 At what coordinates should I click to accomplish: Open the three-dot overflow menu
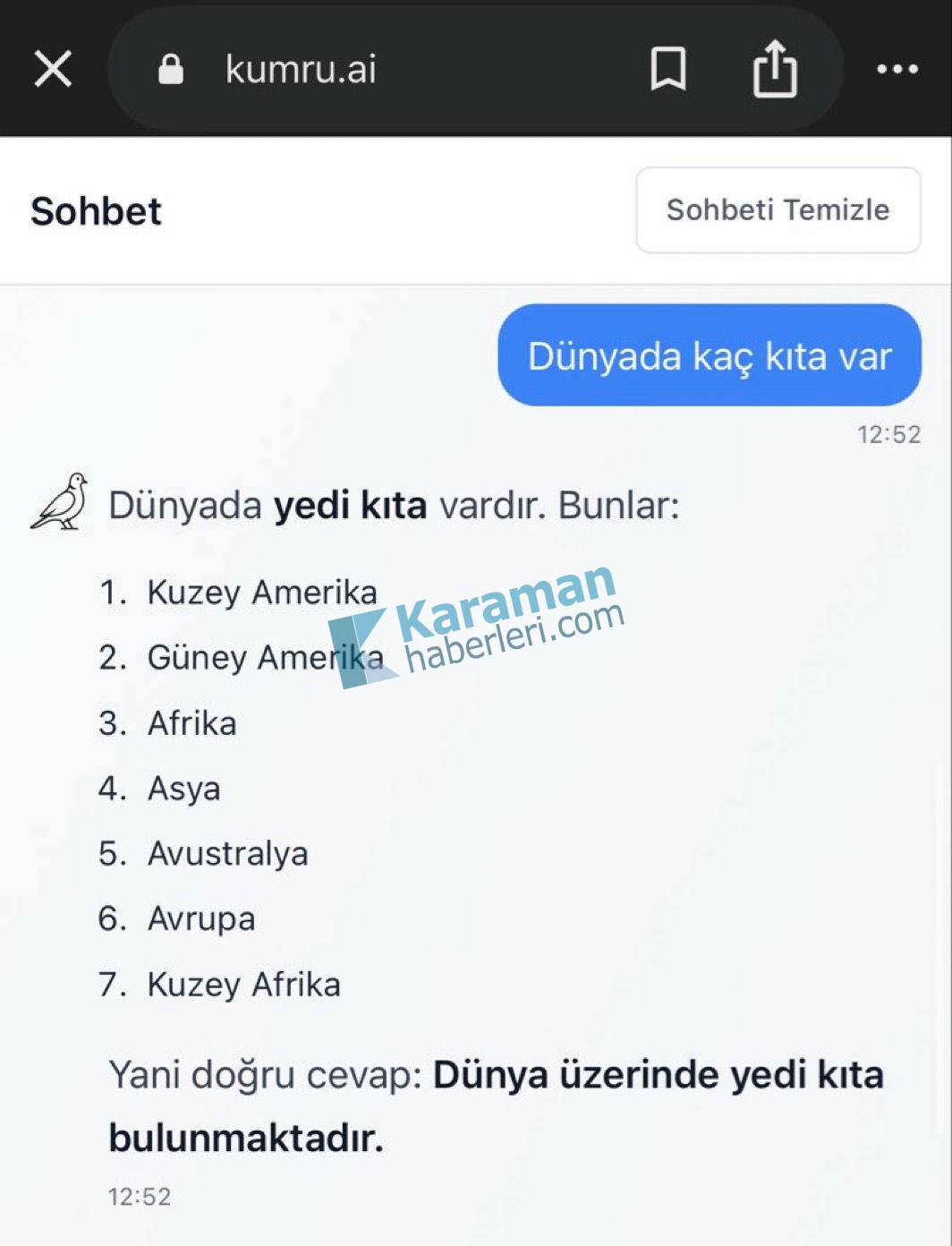(897, 69)
